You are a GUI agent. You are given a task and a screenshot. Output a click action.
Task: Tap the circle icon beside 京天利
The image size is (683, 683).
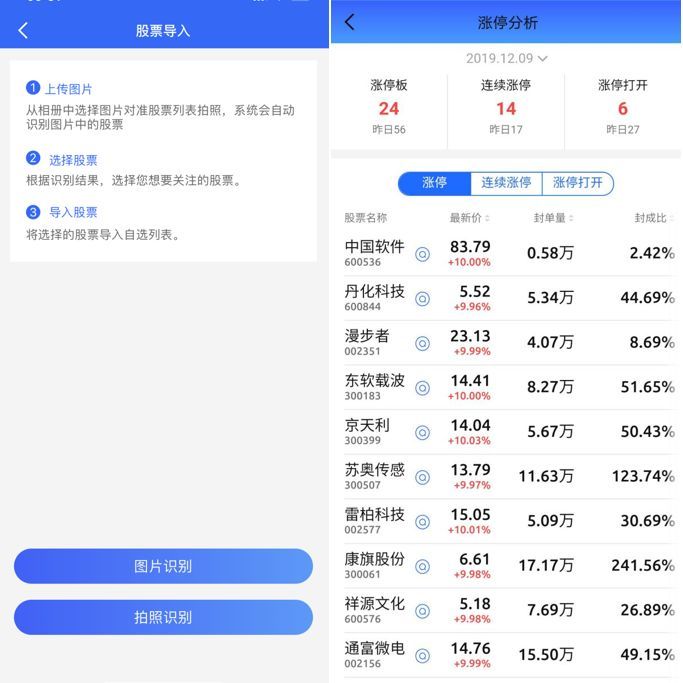pos(422,433)
